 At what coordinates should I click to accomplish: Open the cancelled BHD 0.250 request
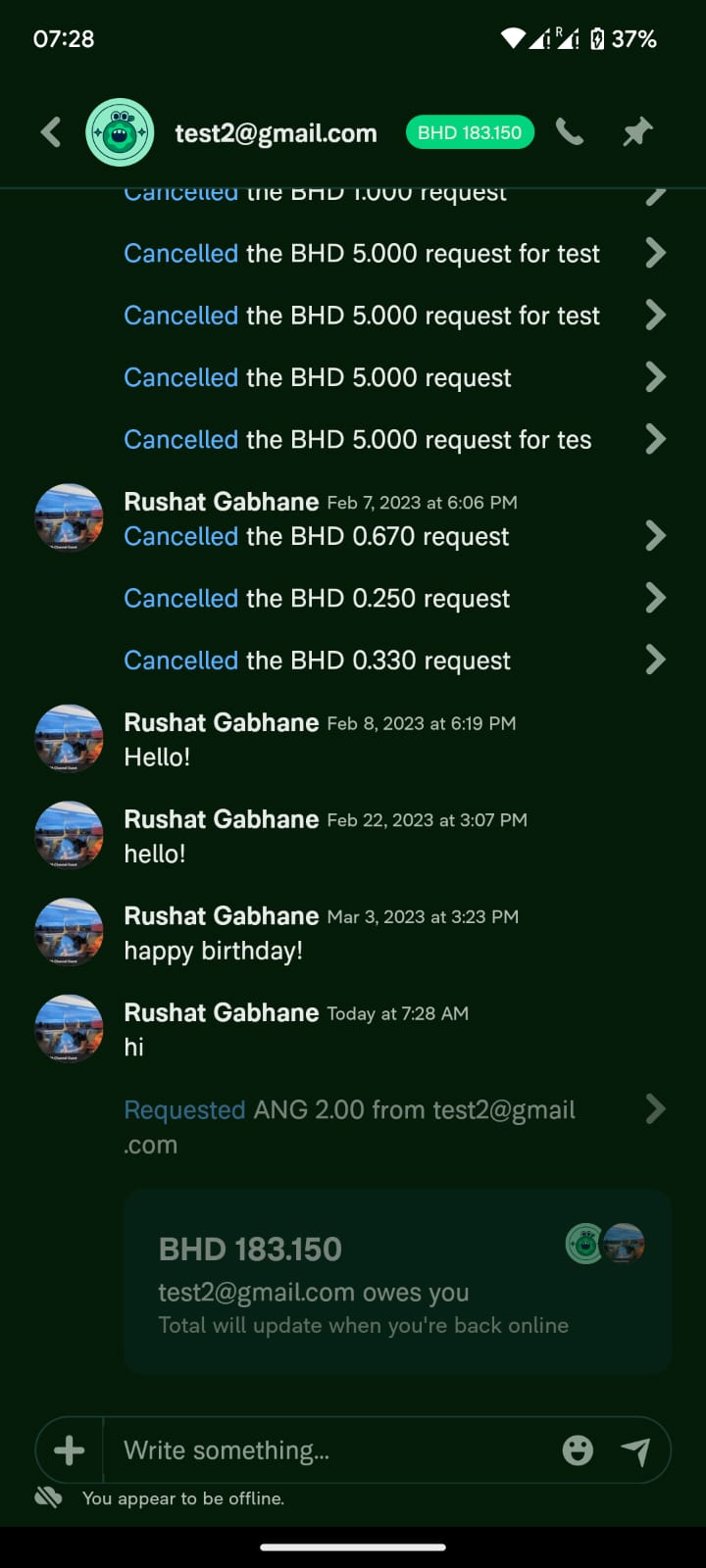coord(392,598)
